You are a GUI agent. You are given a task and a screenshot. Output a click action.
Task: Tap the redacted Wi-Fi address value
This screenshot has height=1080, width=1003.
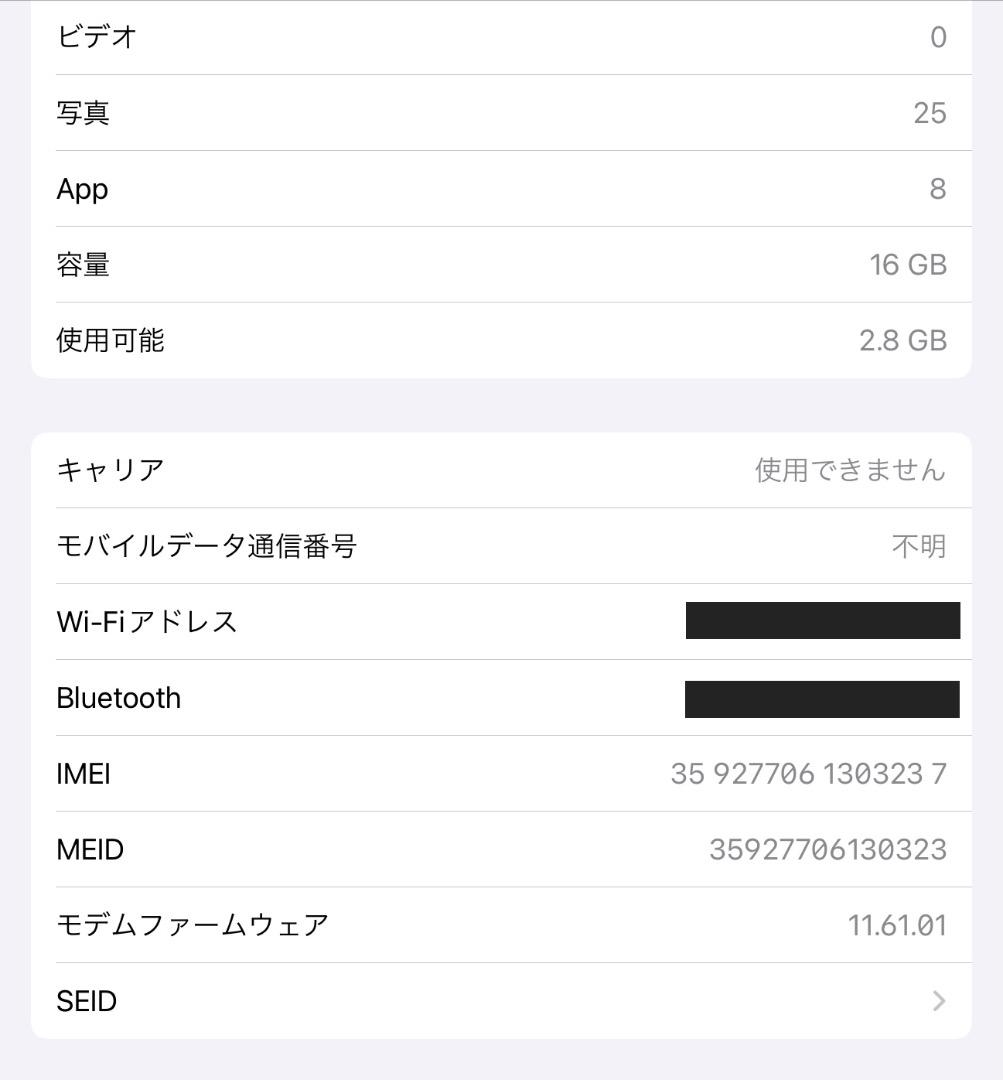[822, 621]
